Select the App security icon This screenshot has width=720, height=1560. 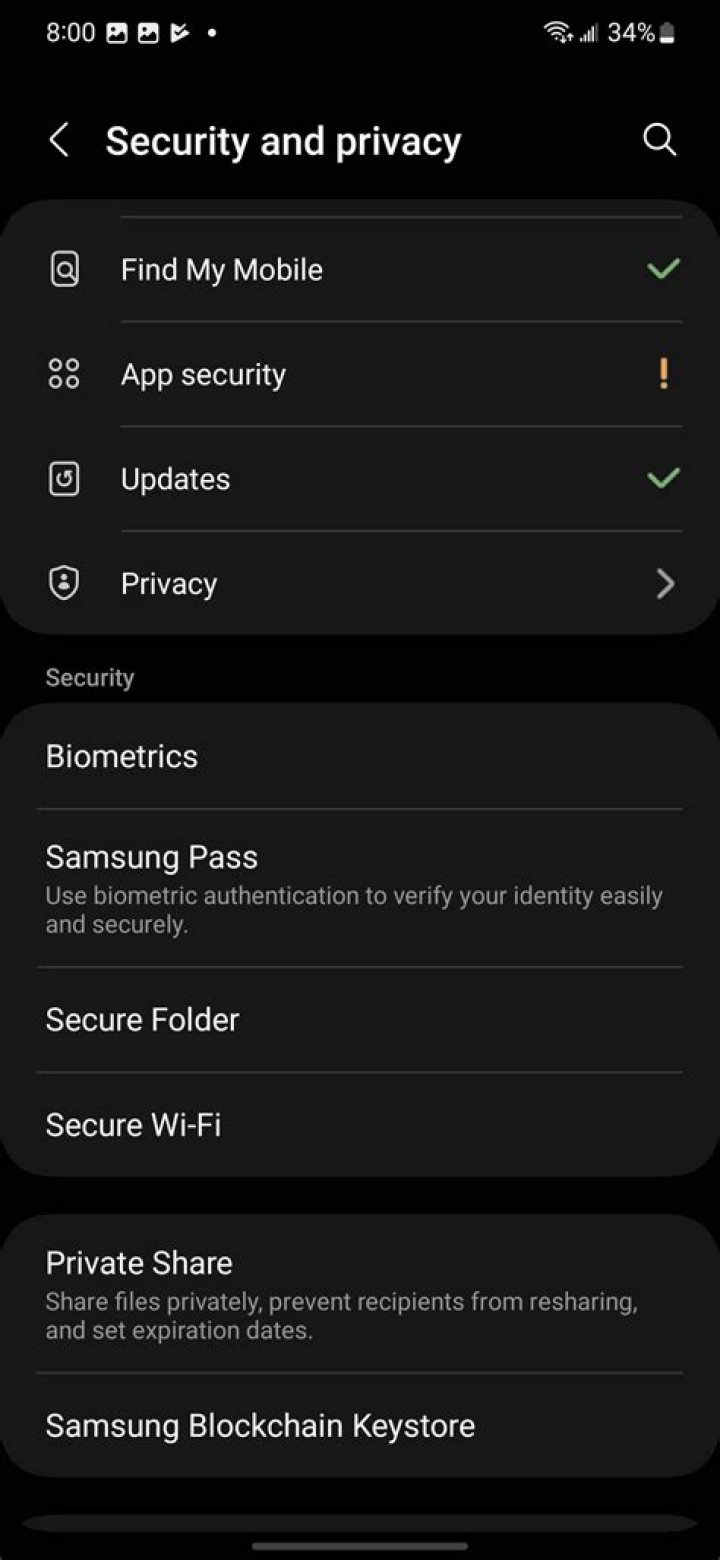point(63,373)
